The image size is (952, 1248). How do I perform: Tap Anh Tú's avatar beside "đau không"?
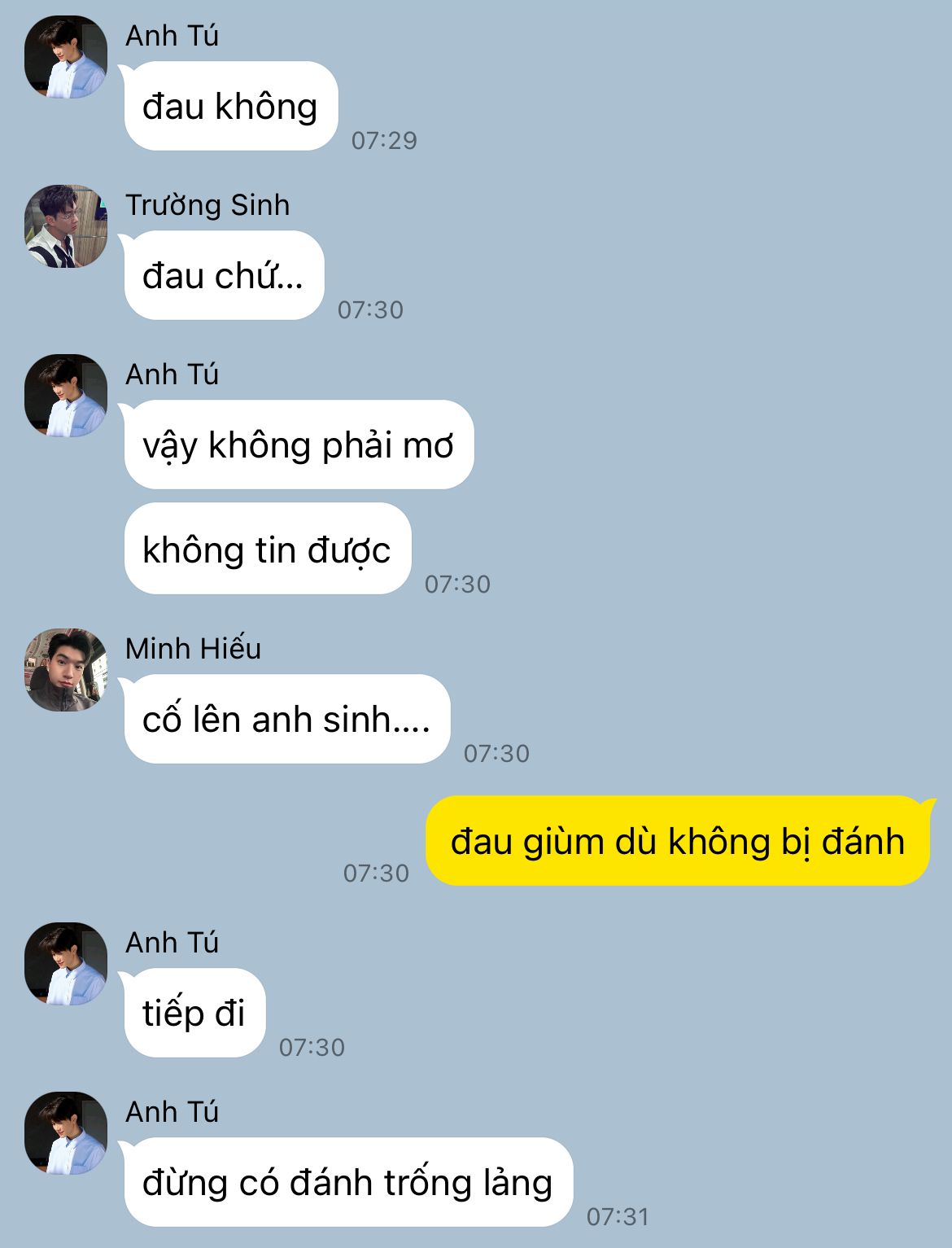coord(66,57)
